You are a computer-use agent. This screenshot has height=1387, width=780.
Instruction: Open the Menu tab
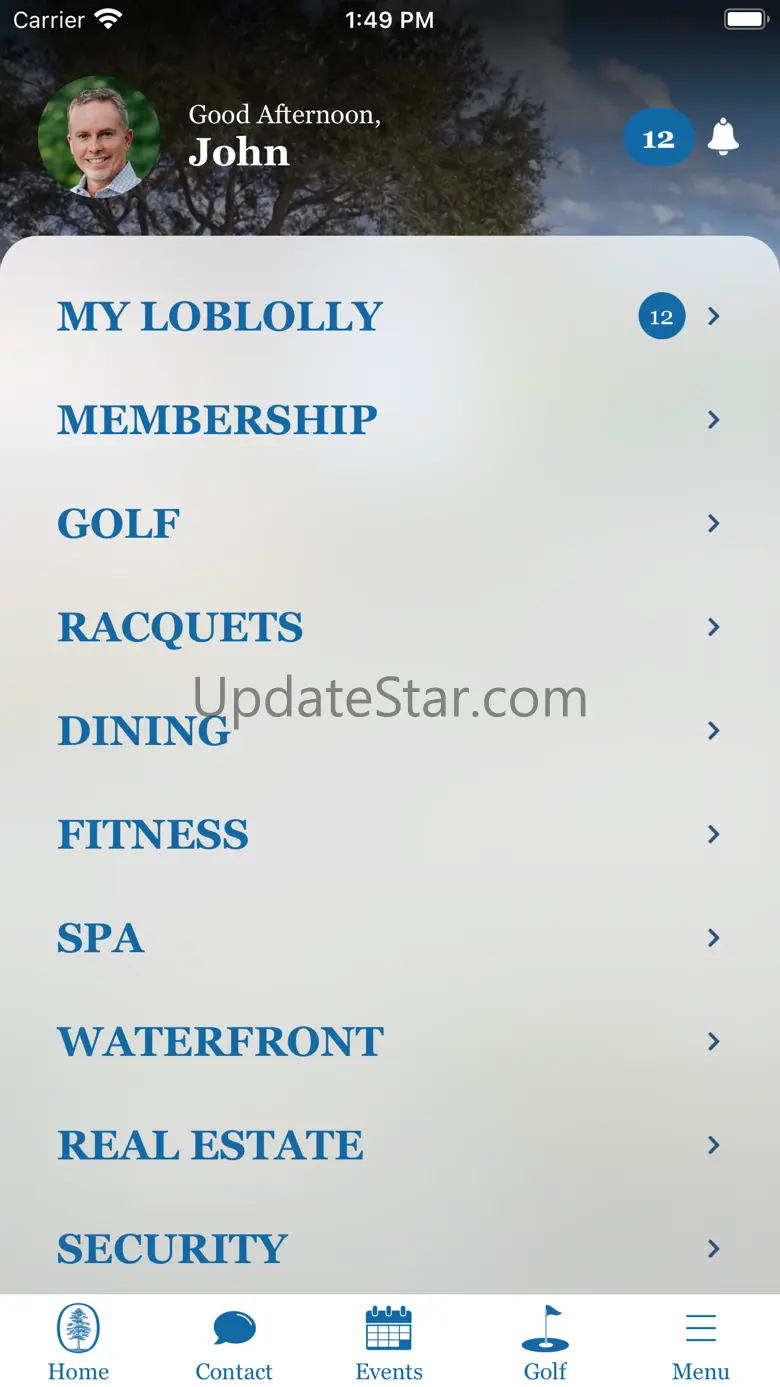click(x=701, y=1343)
